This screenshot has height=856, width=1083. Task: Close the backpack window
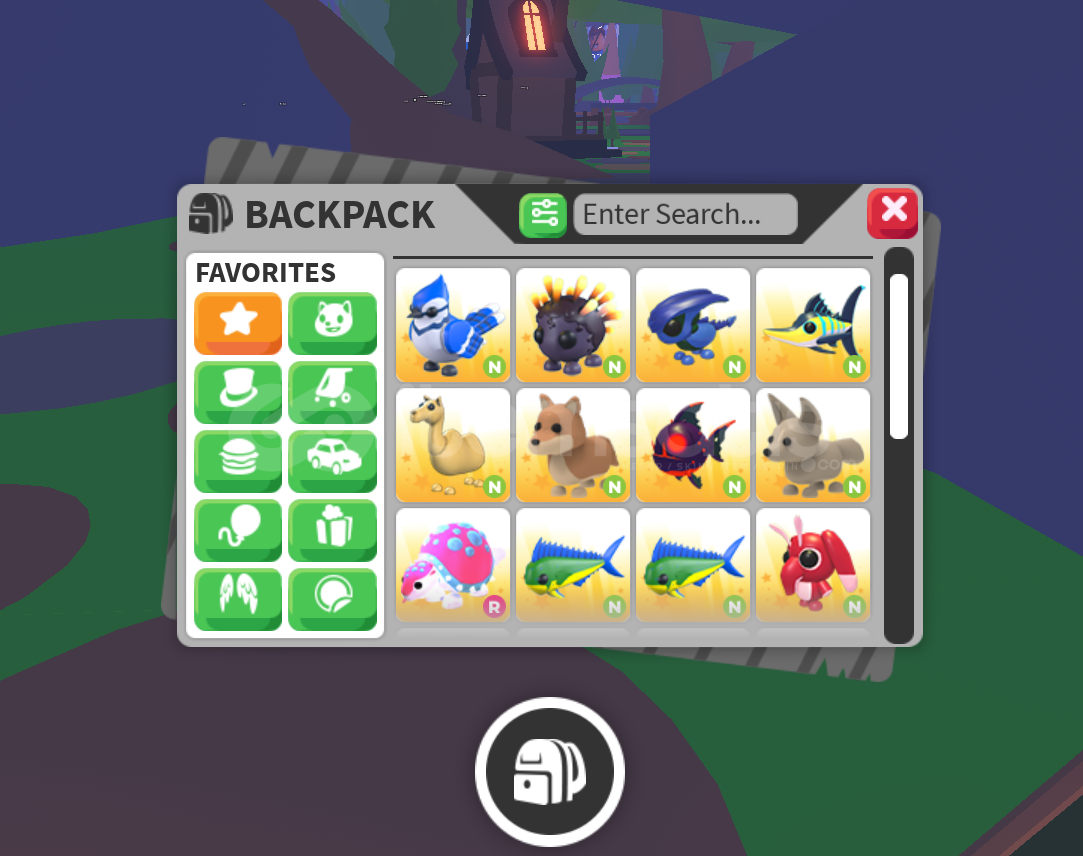click(893, 212)
